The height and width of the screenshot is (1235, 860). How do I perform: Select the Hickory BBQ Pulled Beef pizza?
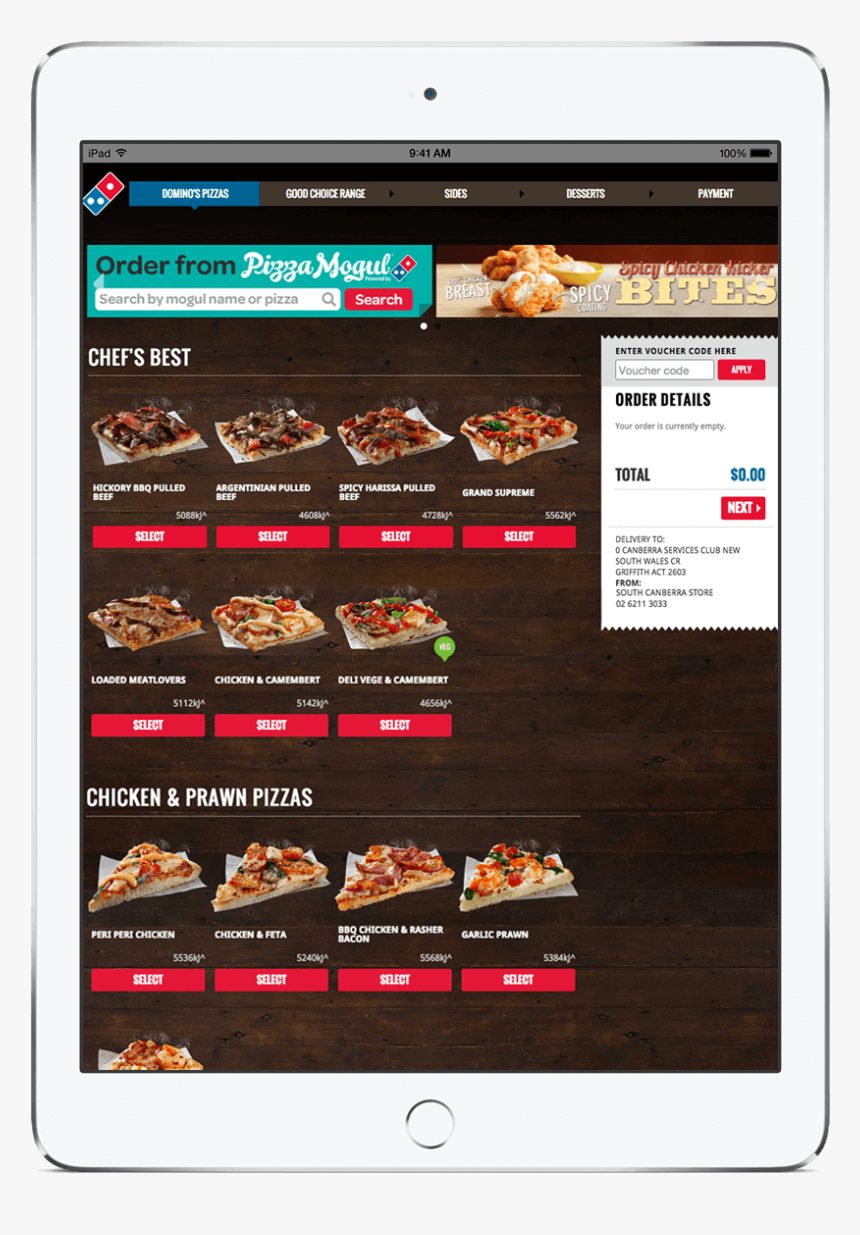pyautogui.click(x=150, y=537)
